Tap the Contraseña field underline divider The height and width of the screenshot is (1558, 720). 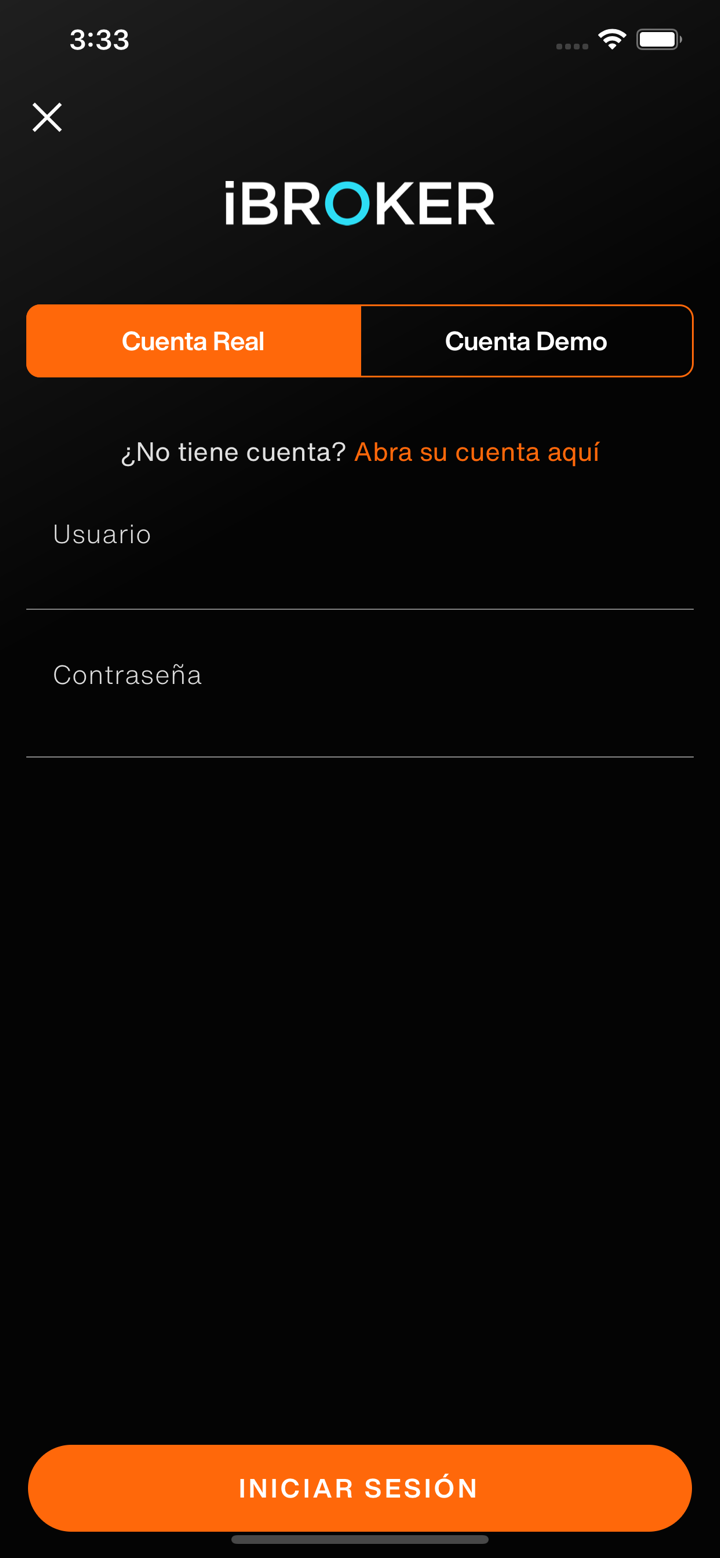(x=360, y=757)
